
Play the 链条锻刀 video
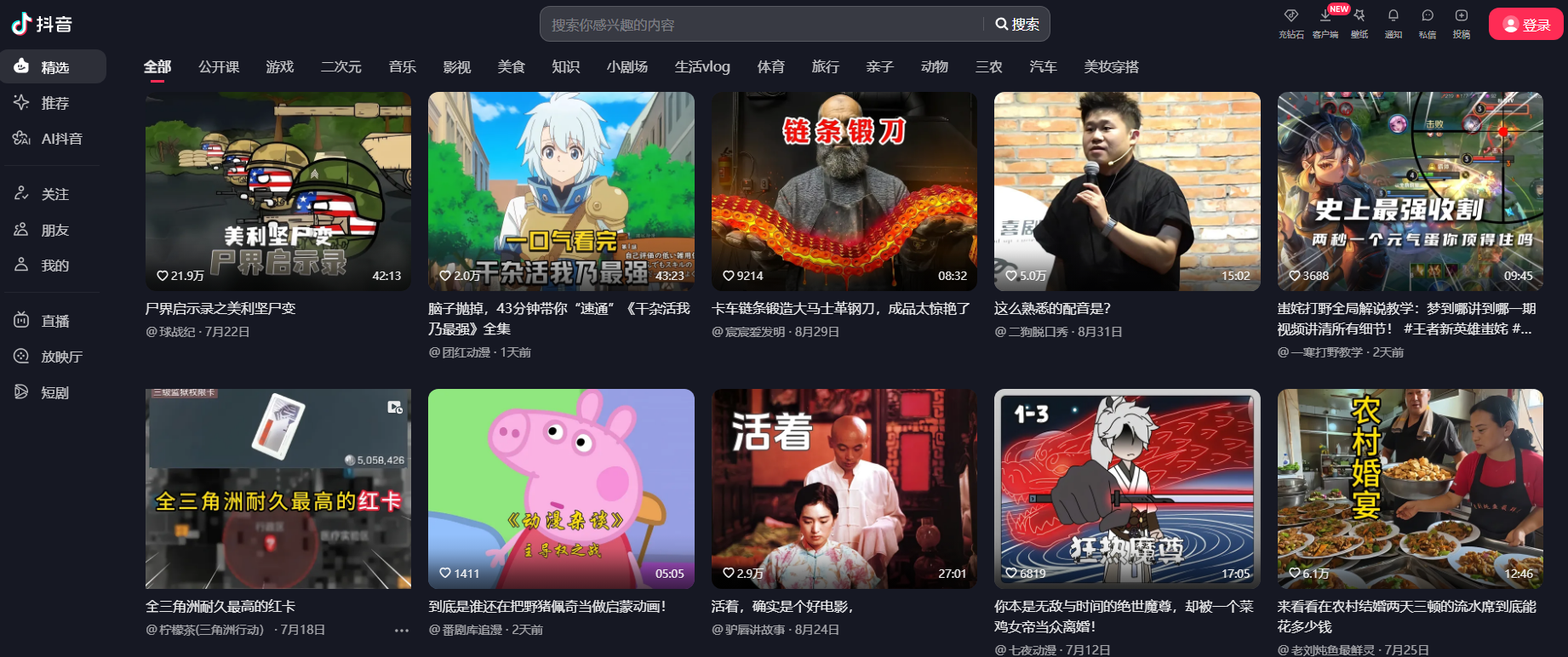844,191
